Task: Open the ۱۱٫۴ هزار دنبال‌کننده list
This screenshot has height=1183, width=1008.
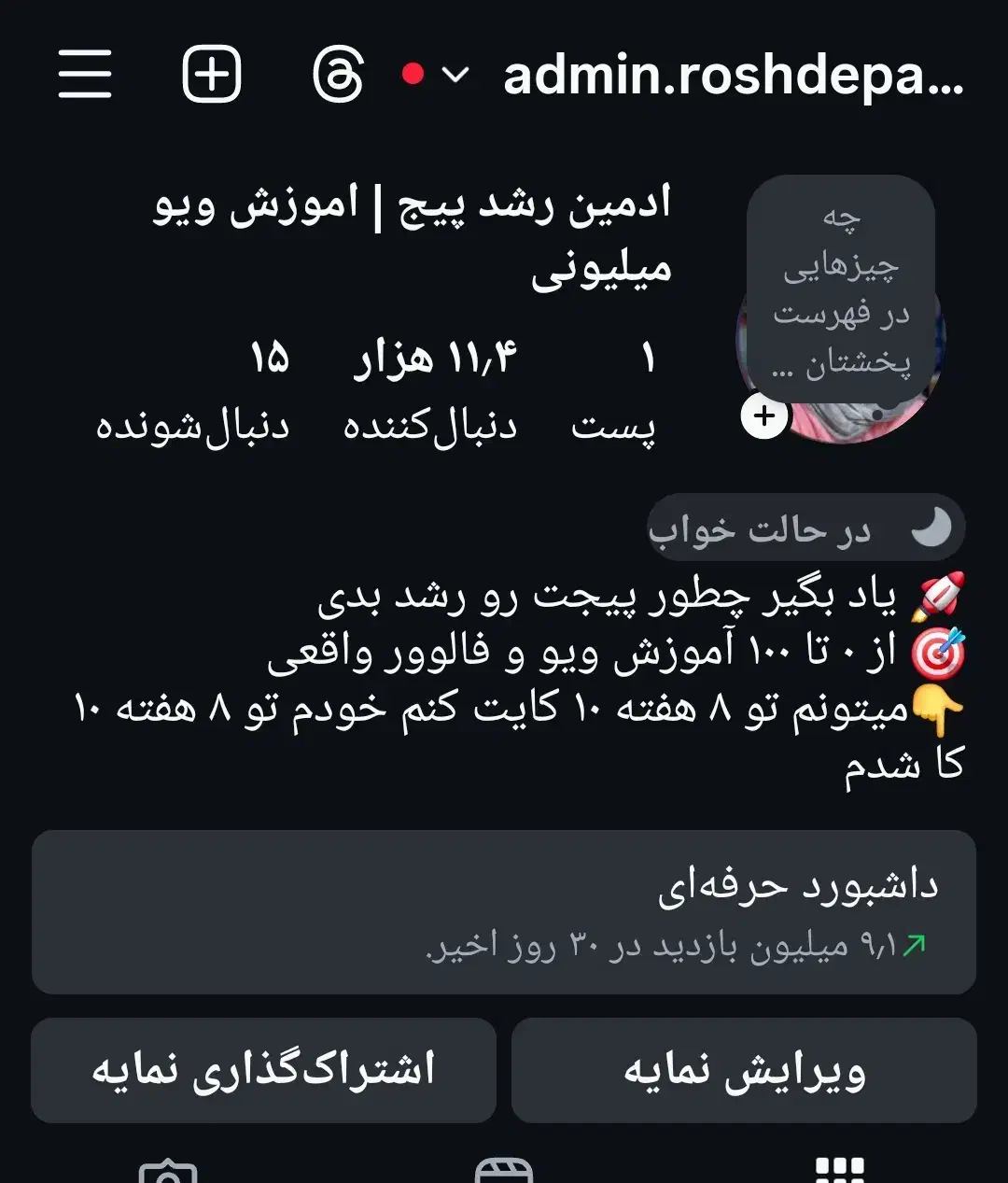Action: point(431,392)
